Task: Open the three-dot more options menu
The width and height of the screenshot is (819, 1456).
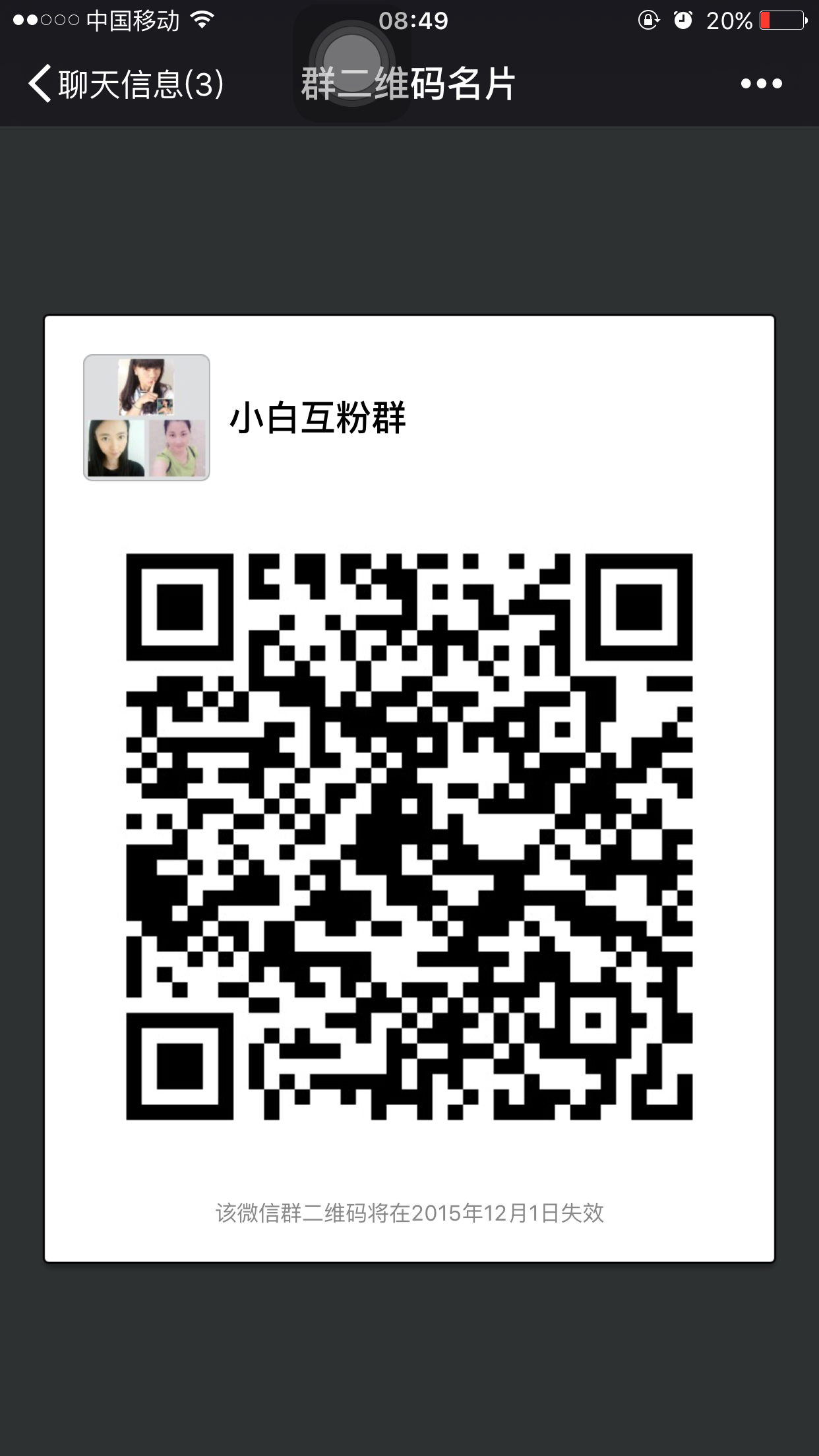Action: click(x=761, y=84)
